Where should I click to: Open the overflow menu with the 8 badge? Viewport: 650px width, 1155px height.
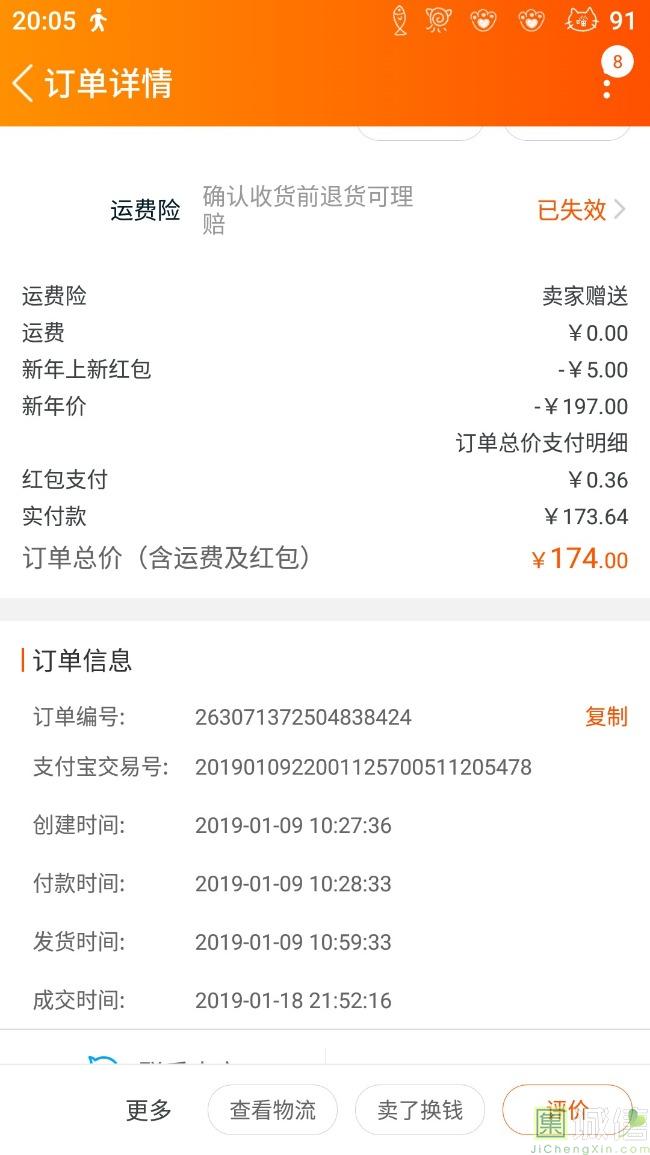tap(607, 82)
